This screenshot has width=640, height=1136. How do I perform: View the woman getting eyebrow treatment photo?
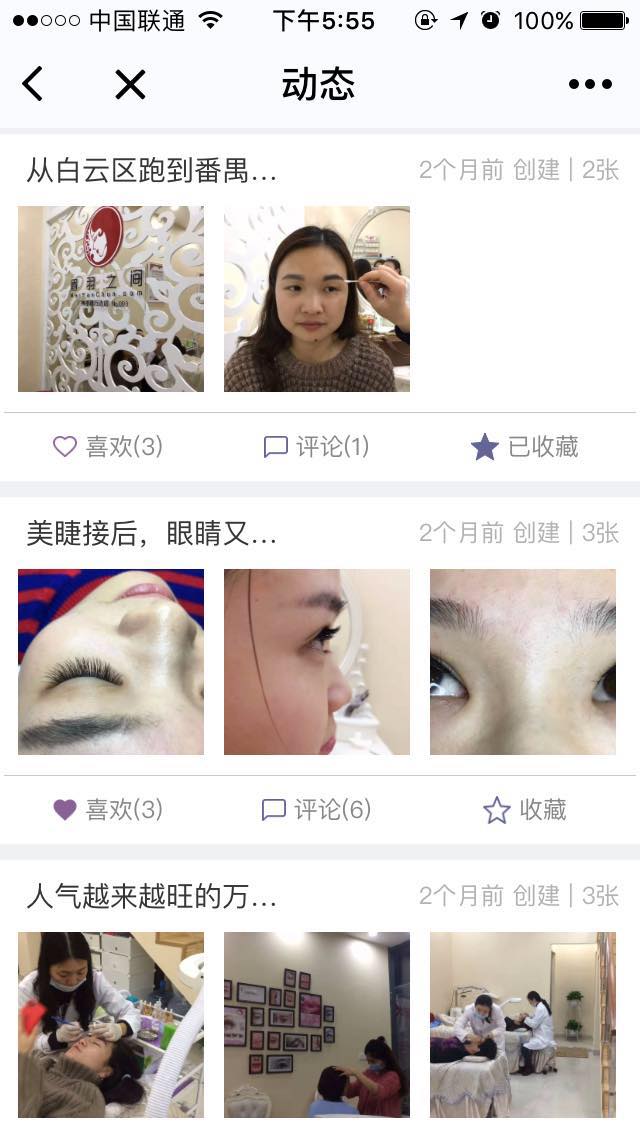[x=317, y=298]
